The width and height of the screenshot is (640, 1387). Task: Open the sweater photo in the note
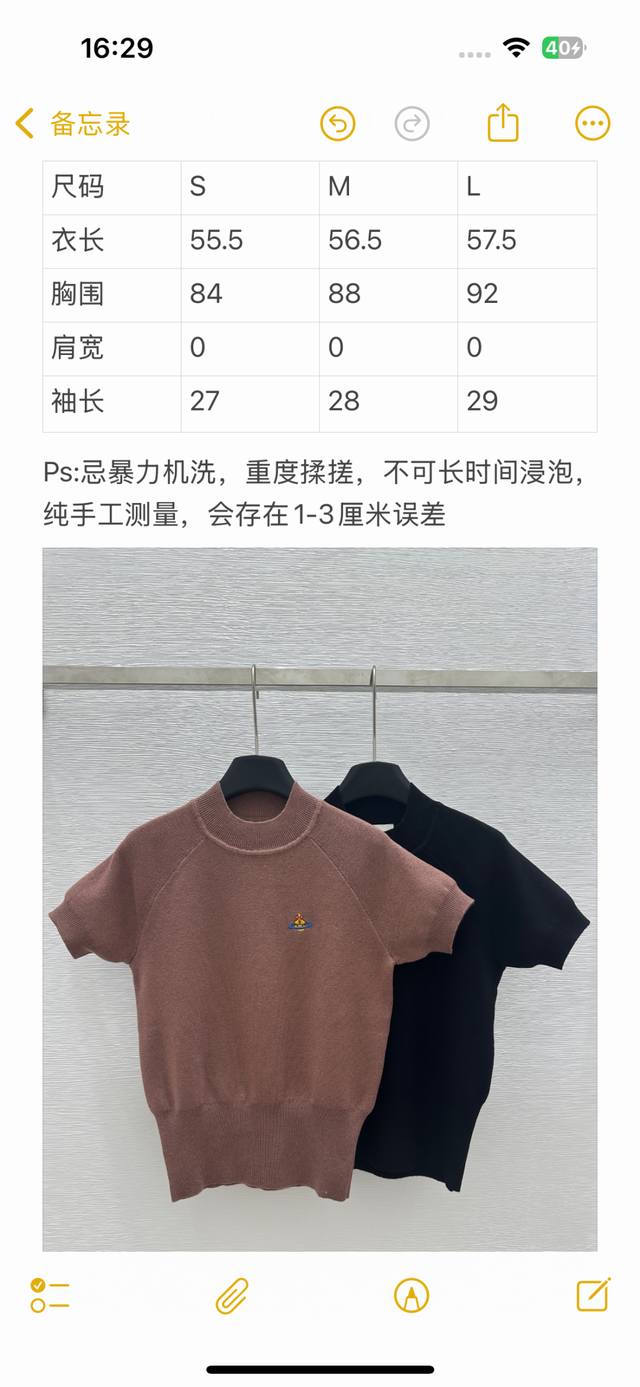[x=320, y=899]
